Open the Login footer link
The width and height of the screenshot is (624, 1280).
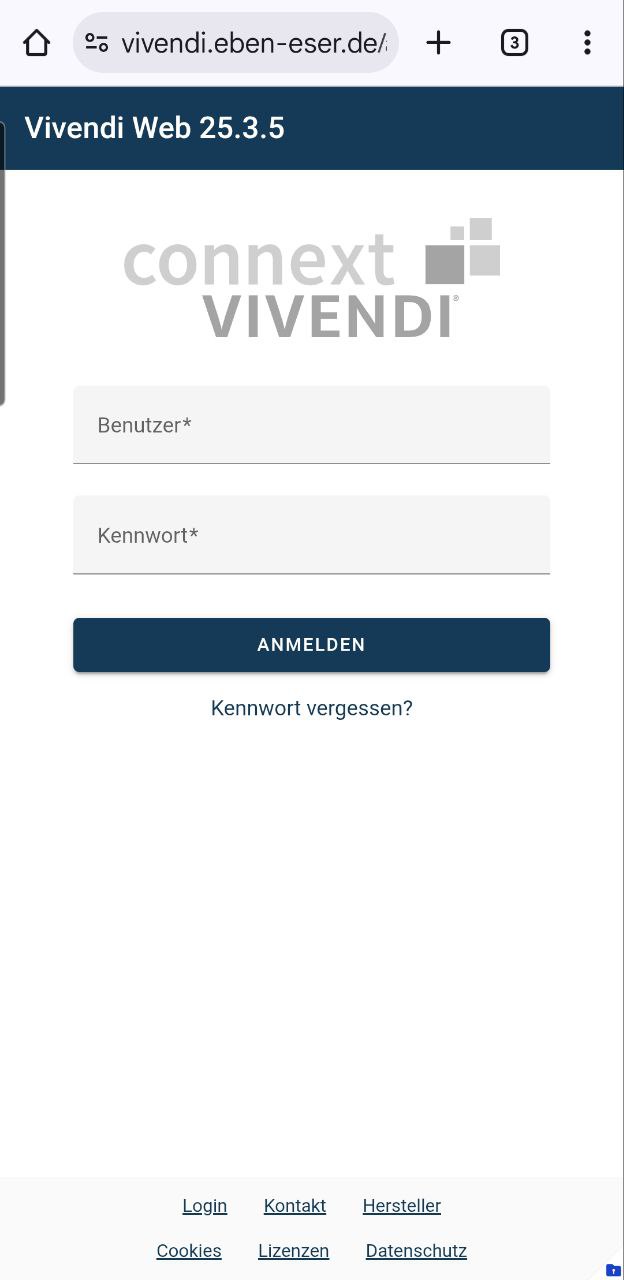tap(205, 1206)
